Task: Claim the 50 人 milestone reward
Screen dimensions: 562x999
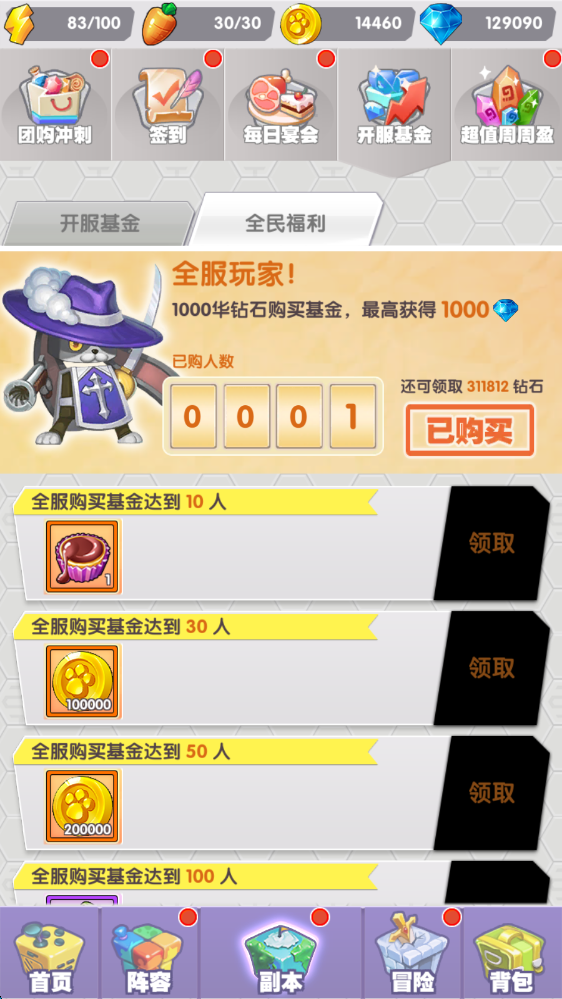Action: 491,793
